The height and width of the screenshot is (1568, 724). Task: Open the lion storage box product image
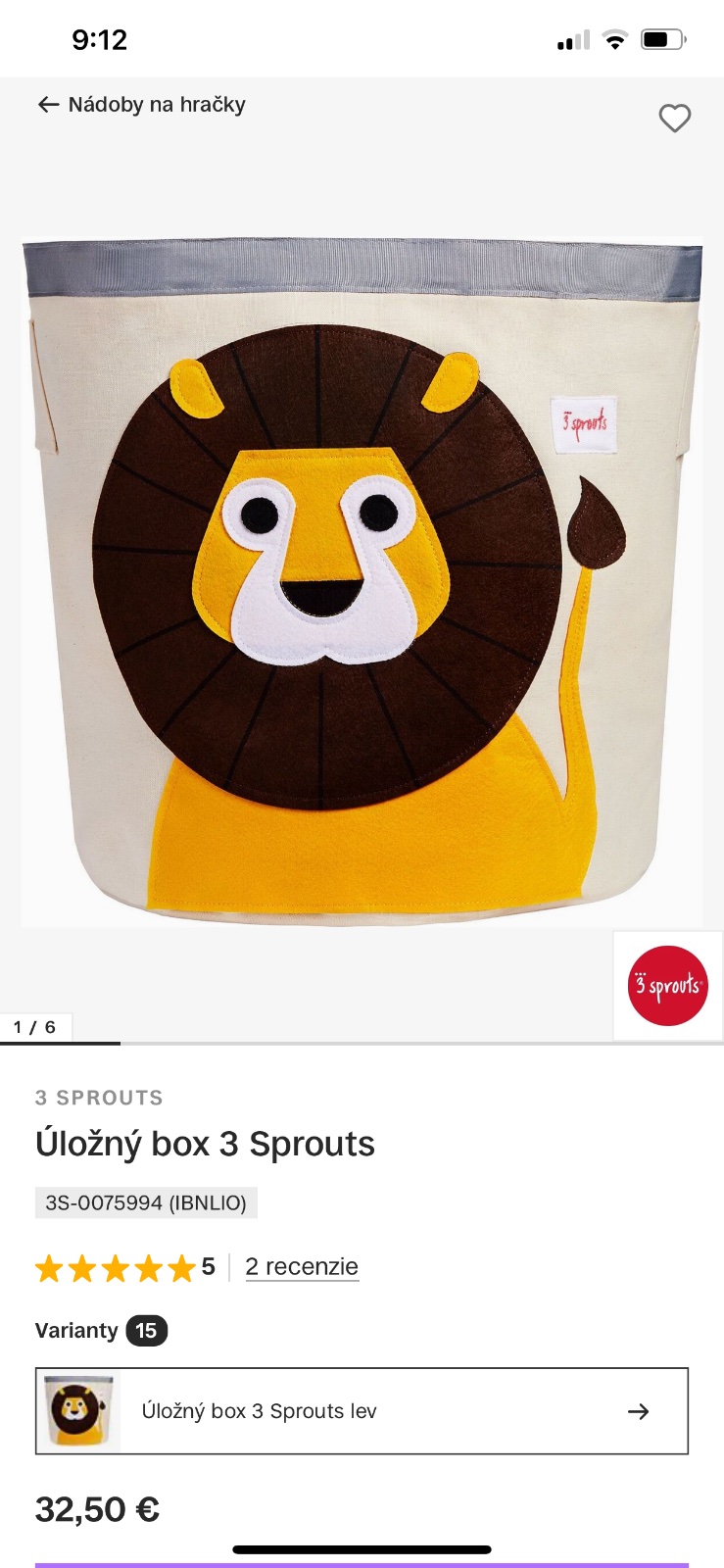coord(362,583)
